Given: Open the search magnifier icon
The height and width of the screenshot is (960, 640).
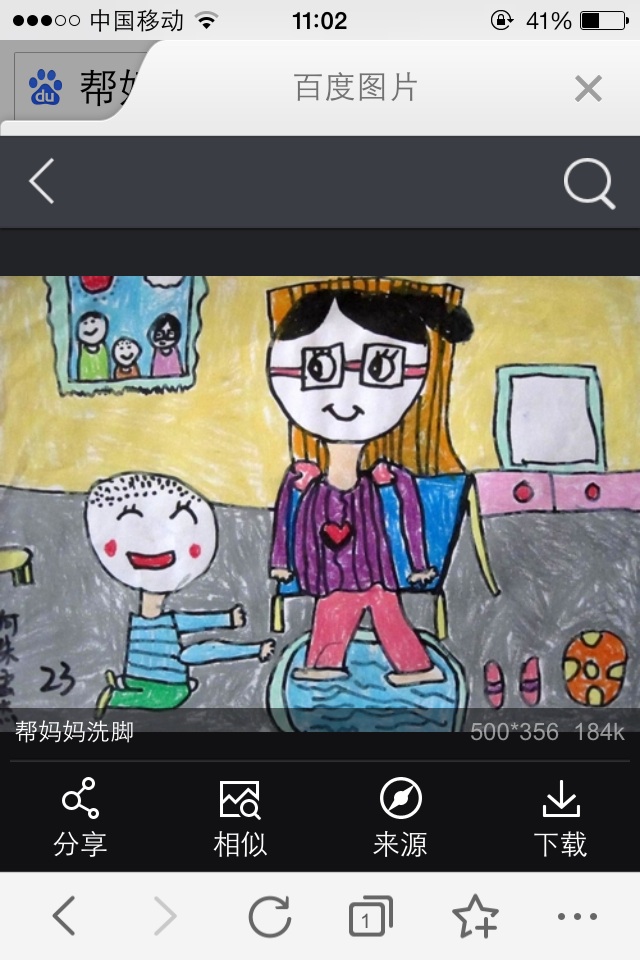Looking at the screenshot, I should tap(589, 183).
